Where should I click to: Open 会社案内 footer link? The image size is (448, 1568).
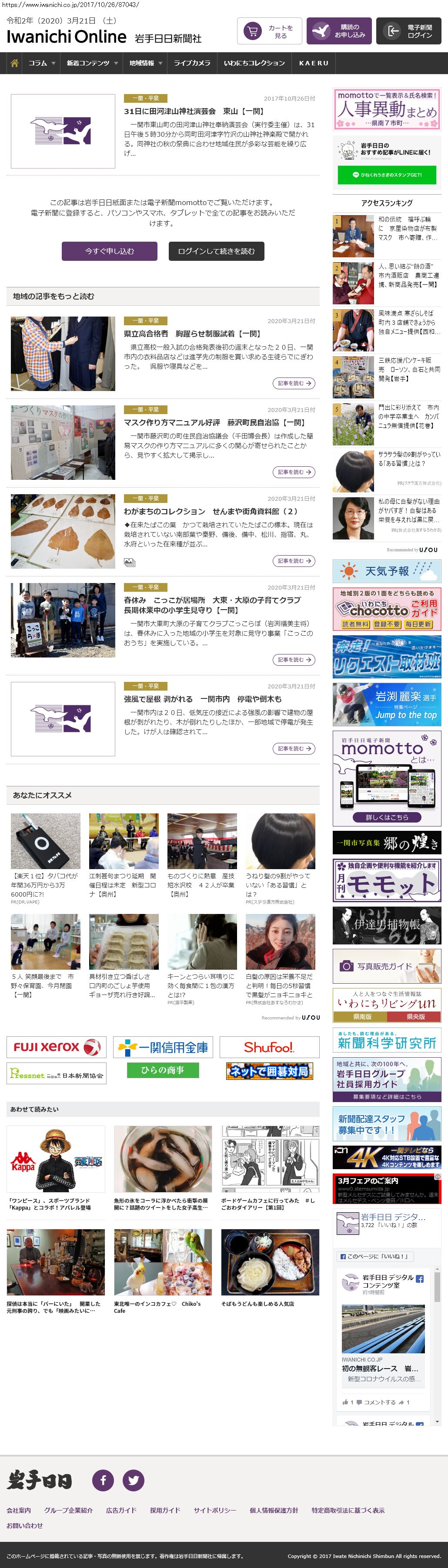(x=19, y=1510)
